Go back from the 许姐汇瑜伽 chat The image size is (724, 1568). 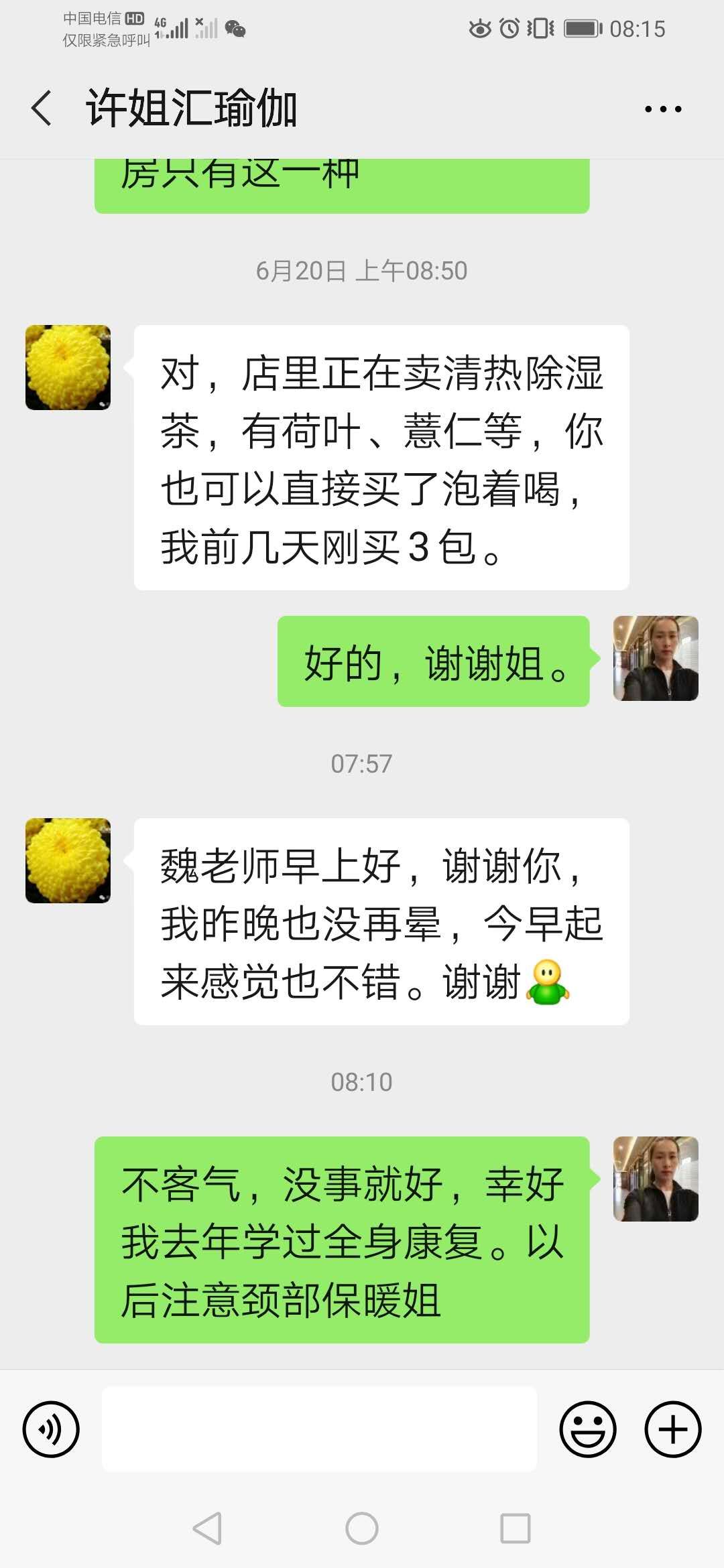tap(42, 109)
